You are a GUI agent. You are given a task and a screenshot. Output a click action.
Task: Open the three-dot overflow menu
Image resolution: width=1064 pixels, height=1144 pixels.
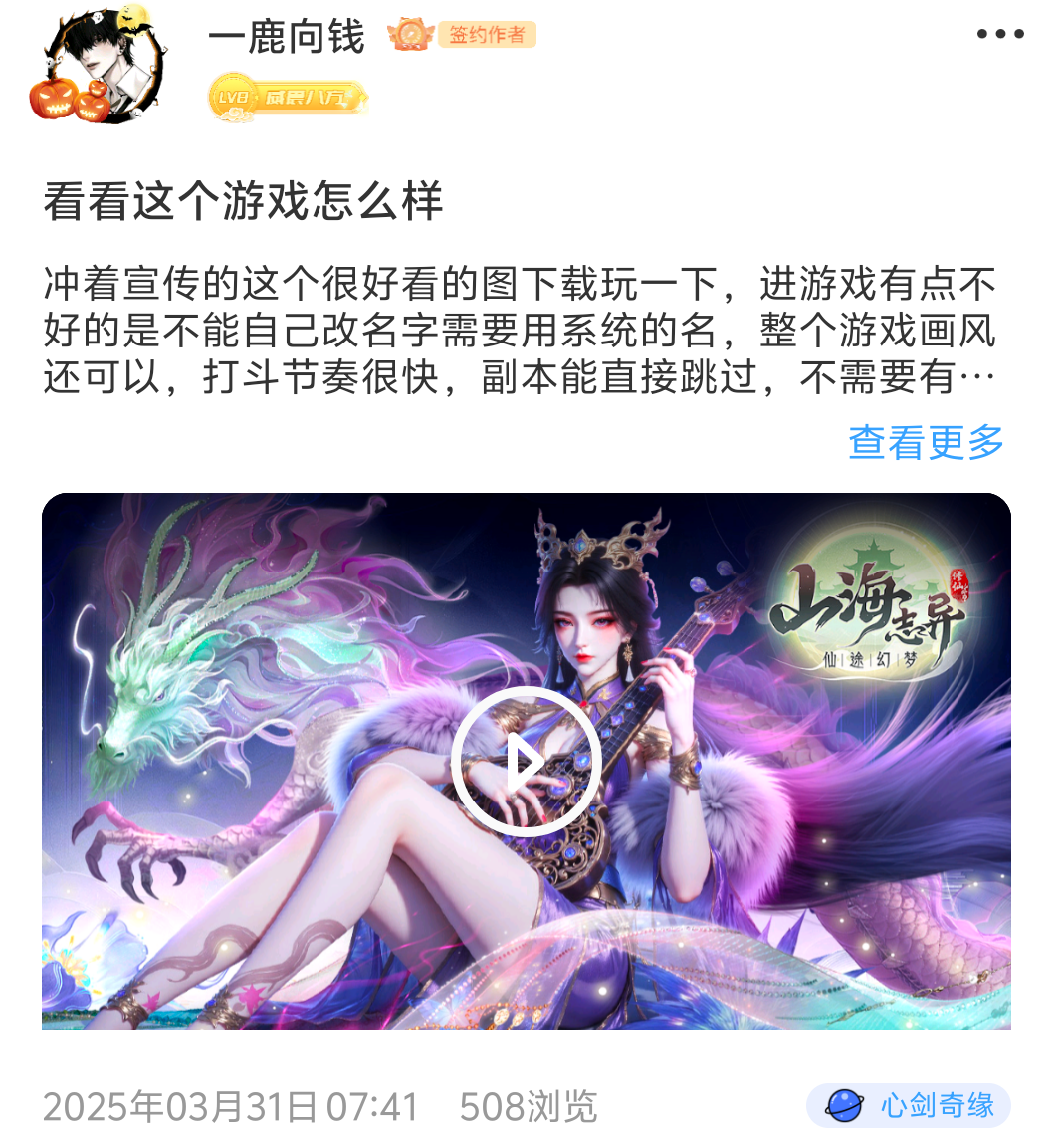[999, 35]
